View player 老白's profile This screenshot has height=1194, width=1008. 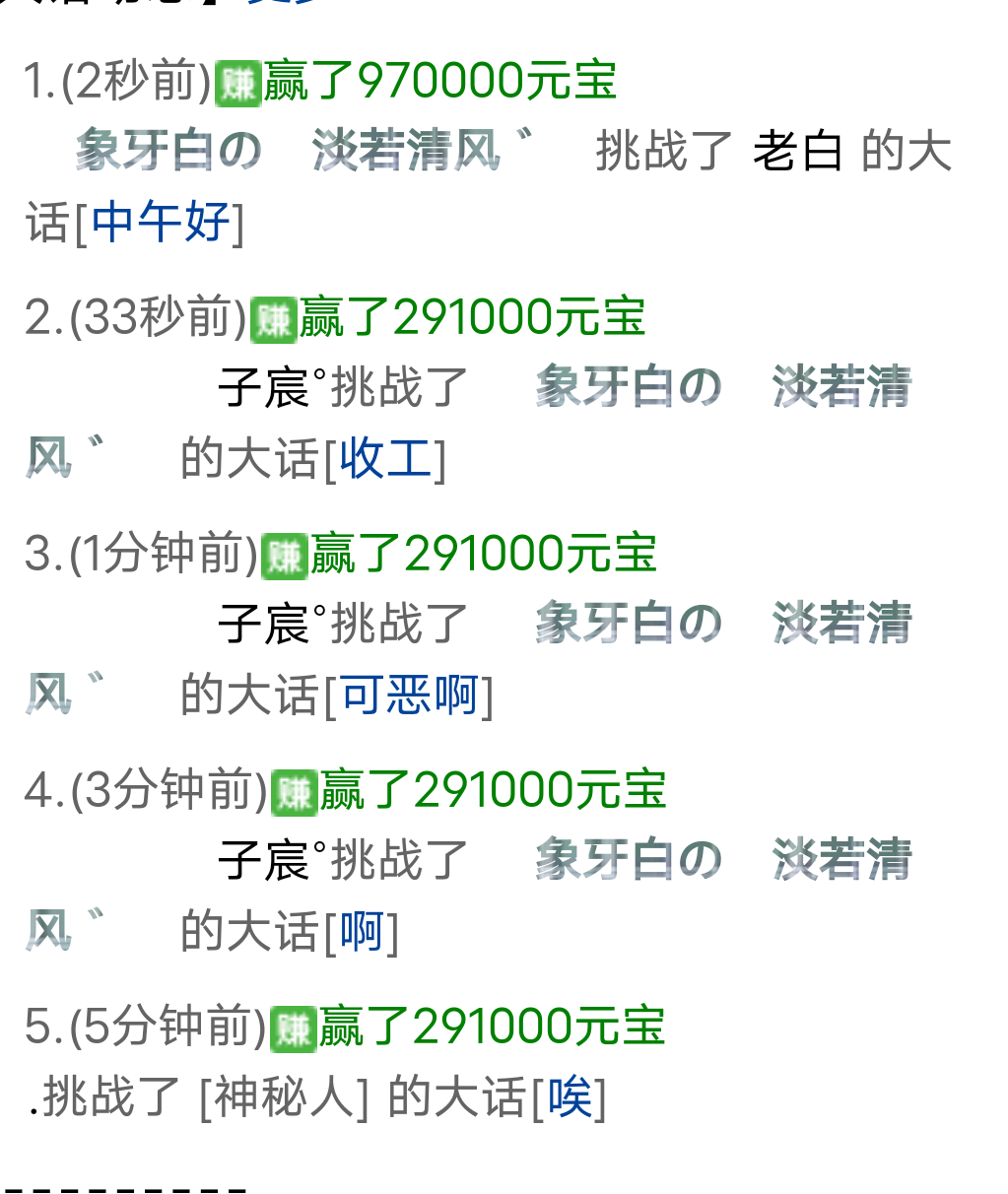point(797,152)
